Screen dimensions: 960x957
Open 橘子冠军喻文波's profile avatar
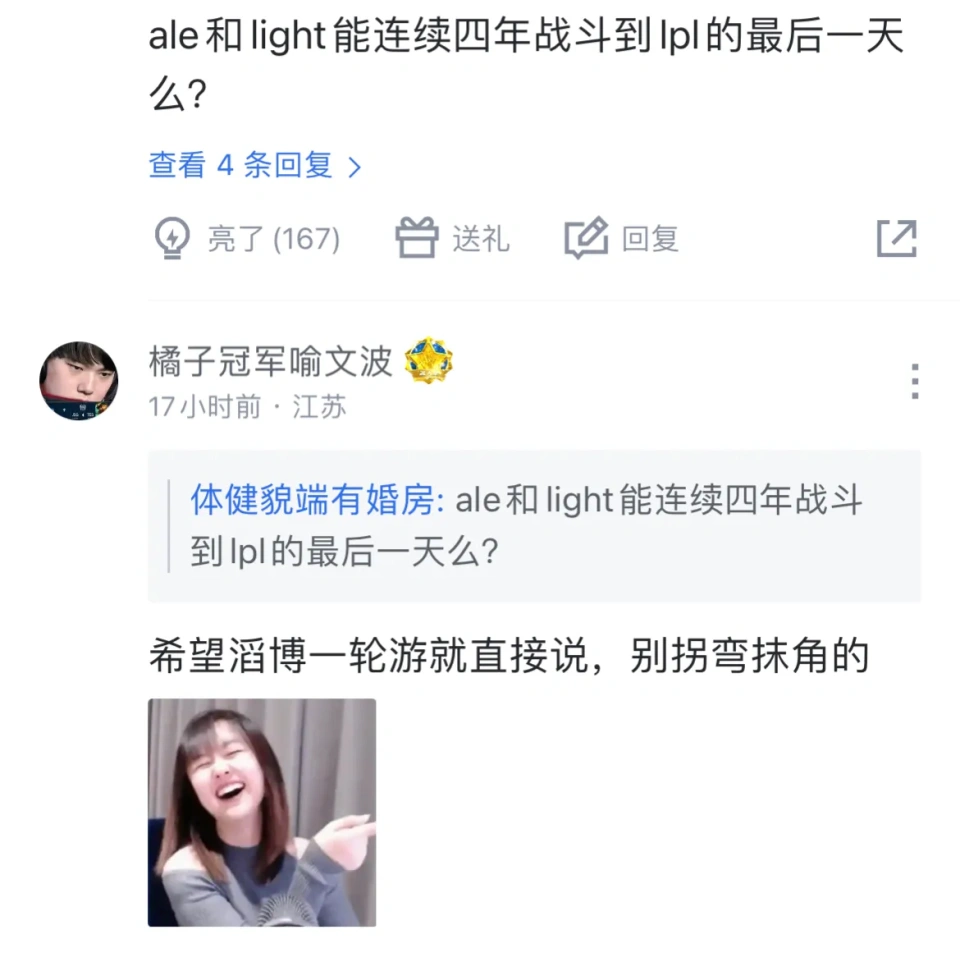(79, 380)
